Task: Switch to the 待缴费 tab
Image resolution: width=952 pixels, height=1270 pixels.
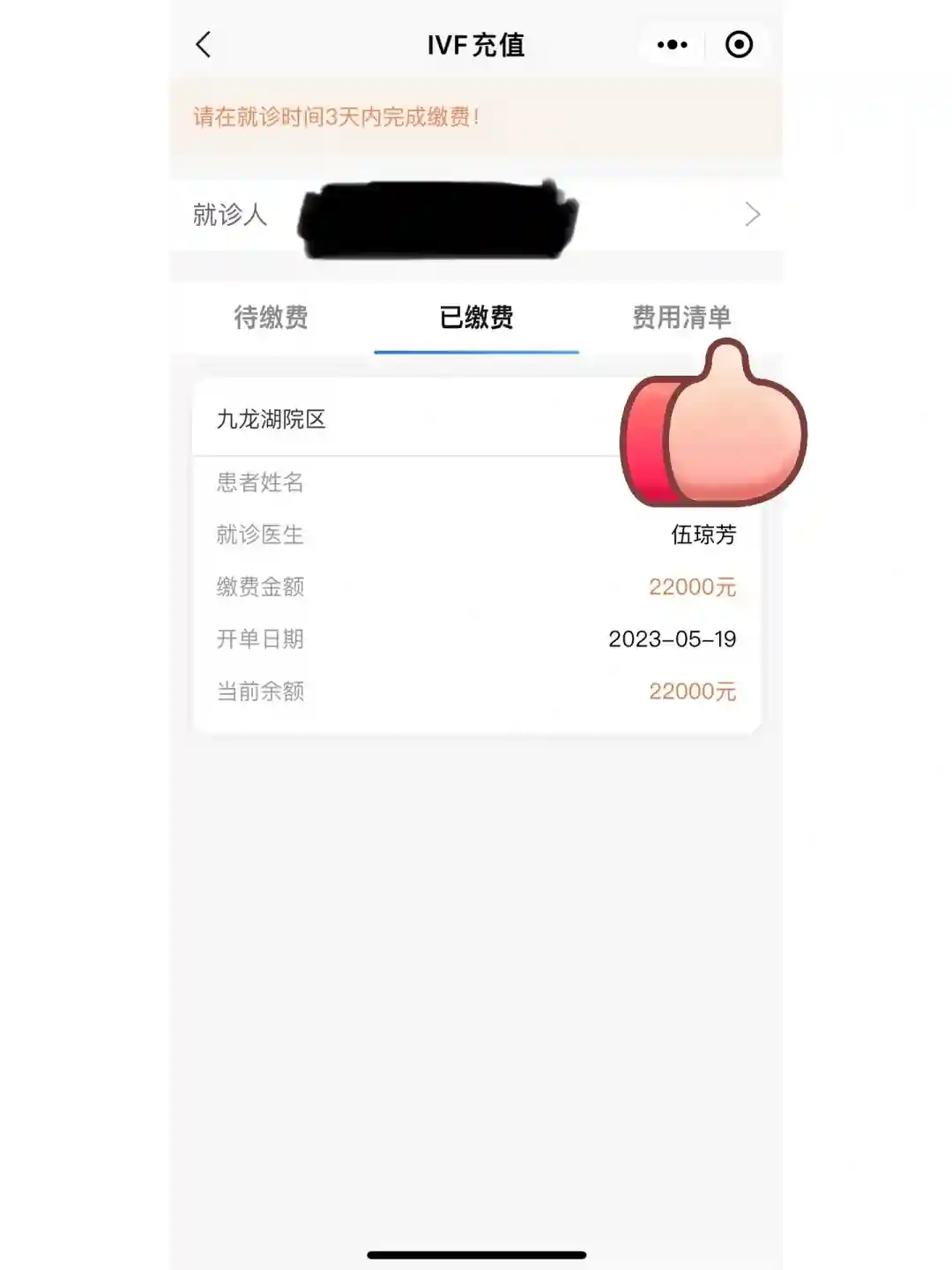Action: (271, 317)
